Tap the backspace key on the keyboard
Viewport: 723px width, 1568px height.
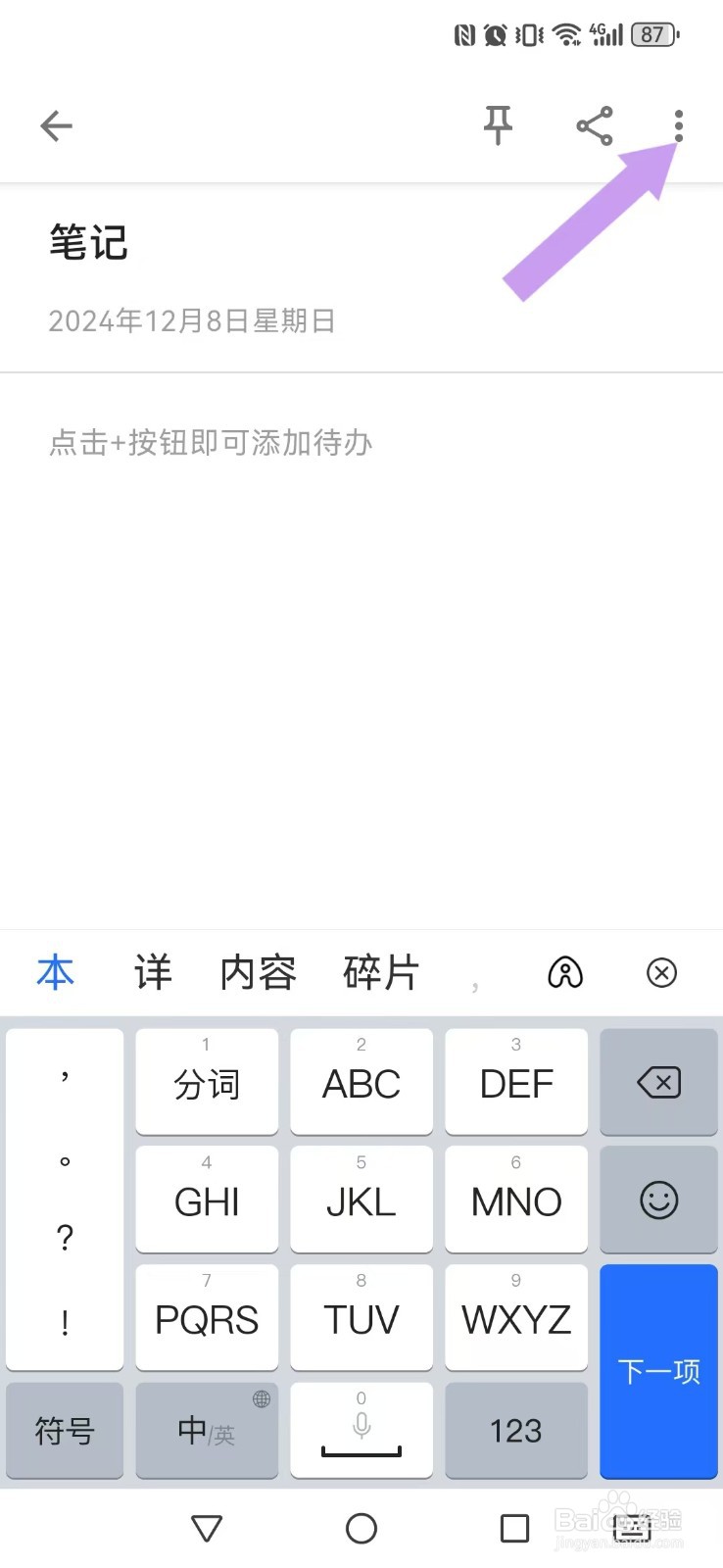[x=658, y=1083]
